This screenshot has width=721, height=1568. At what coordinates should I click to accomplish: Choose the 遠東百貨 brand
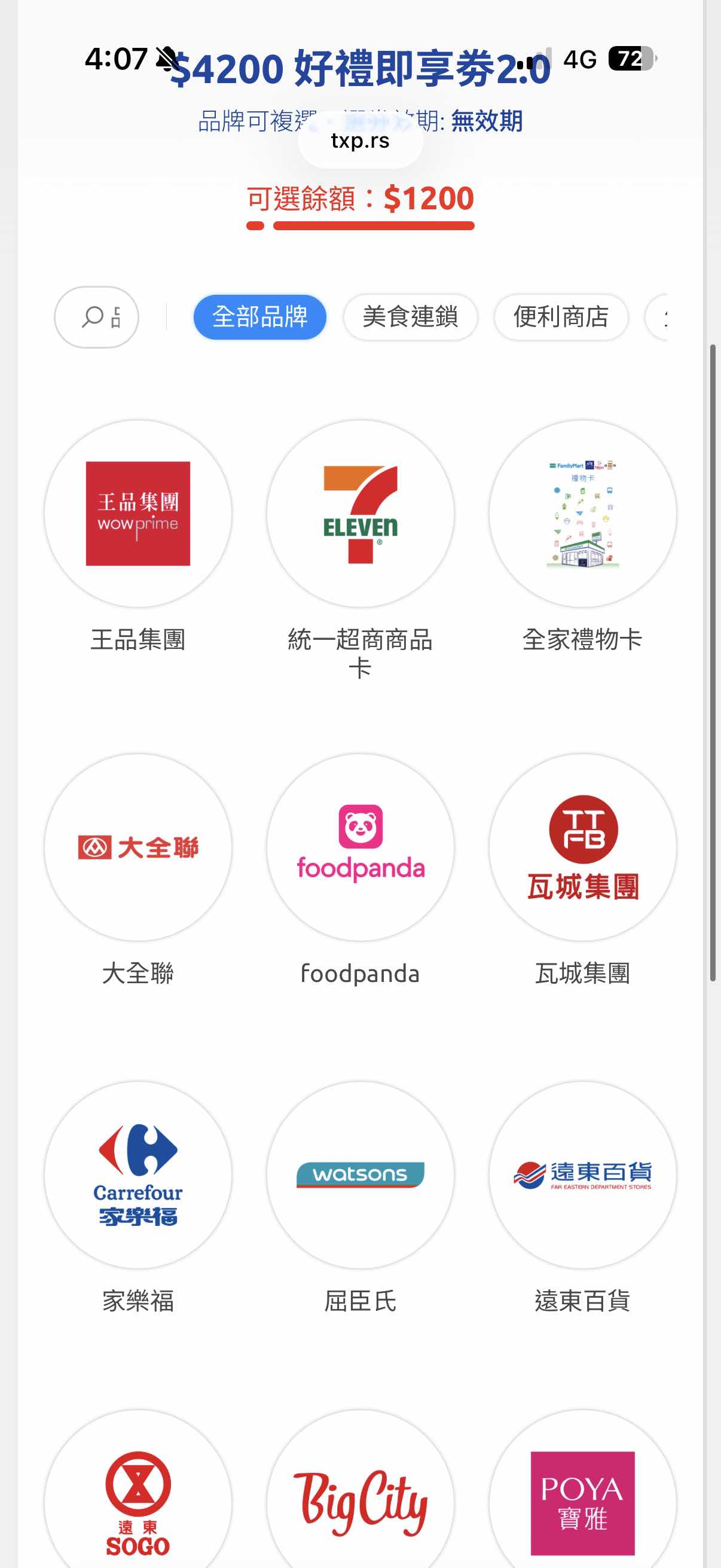click(x=582, y=1175)
